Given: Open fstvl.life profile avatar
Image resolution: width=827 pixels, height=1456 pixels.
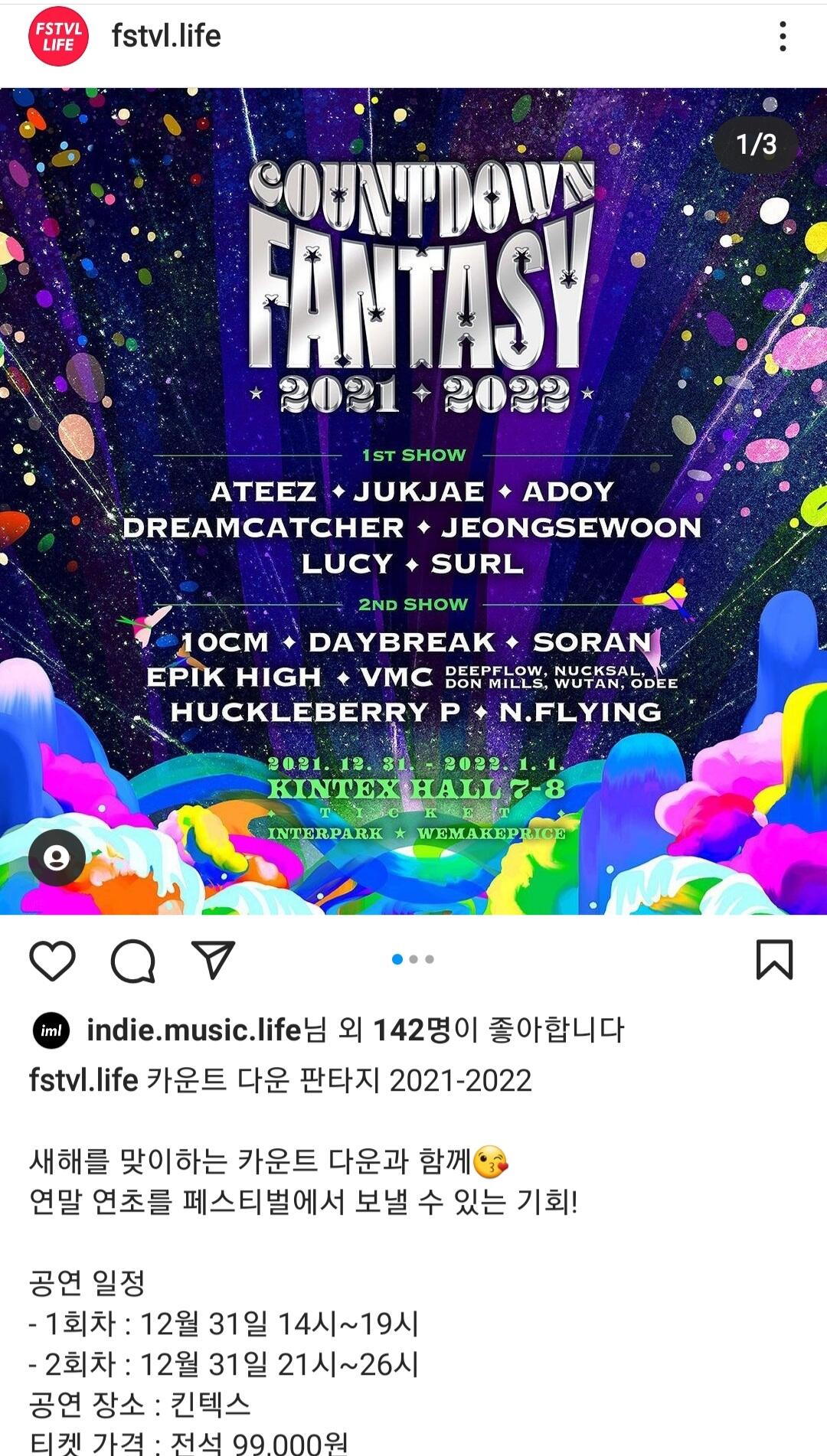Looking at the screenshot, I should point(58,36).
